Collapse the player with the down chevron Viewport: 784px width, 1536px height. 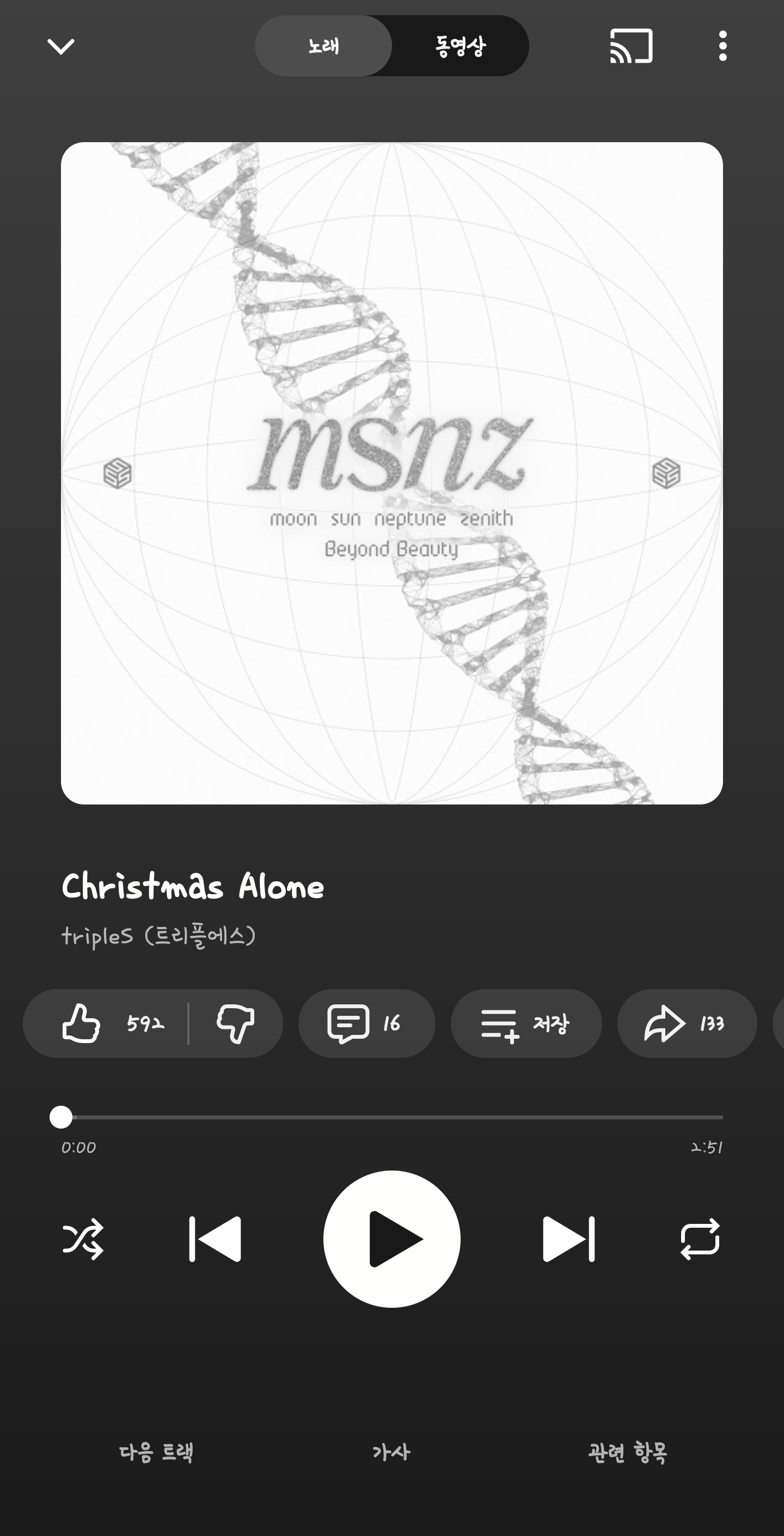coord(61,46)
